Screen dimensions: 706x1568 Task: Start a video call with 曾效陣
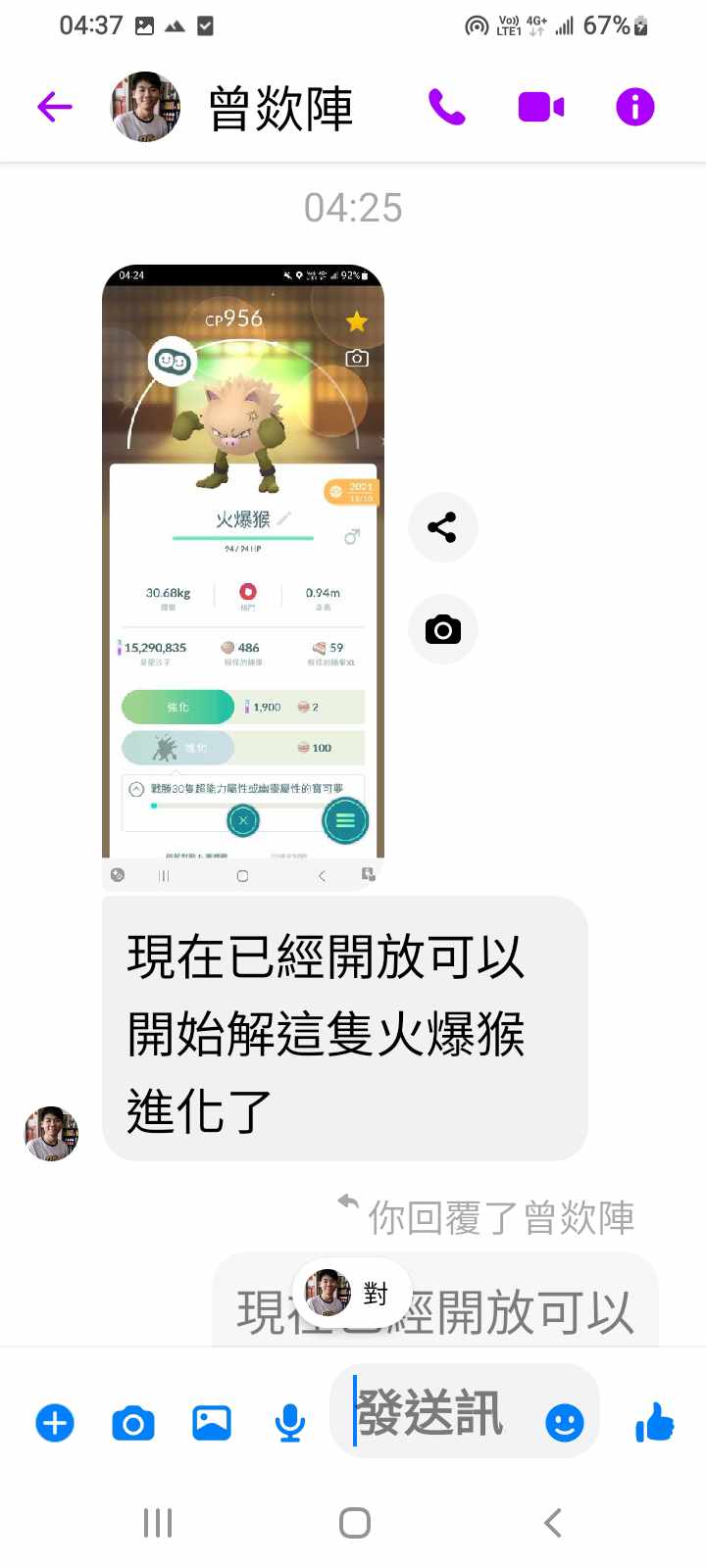(x=540, y=107)
